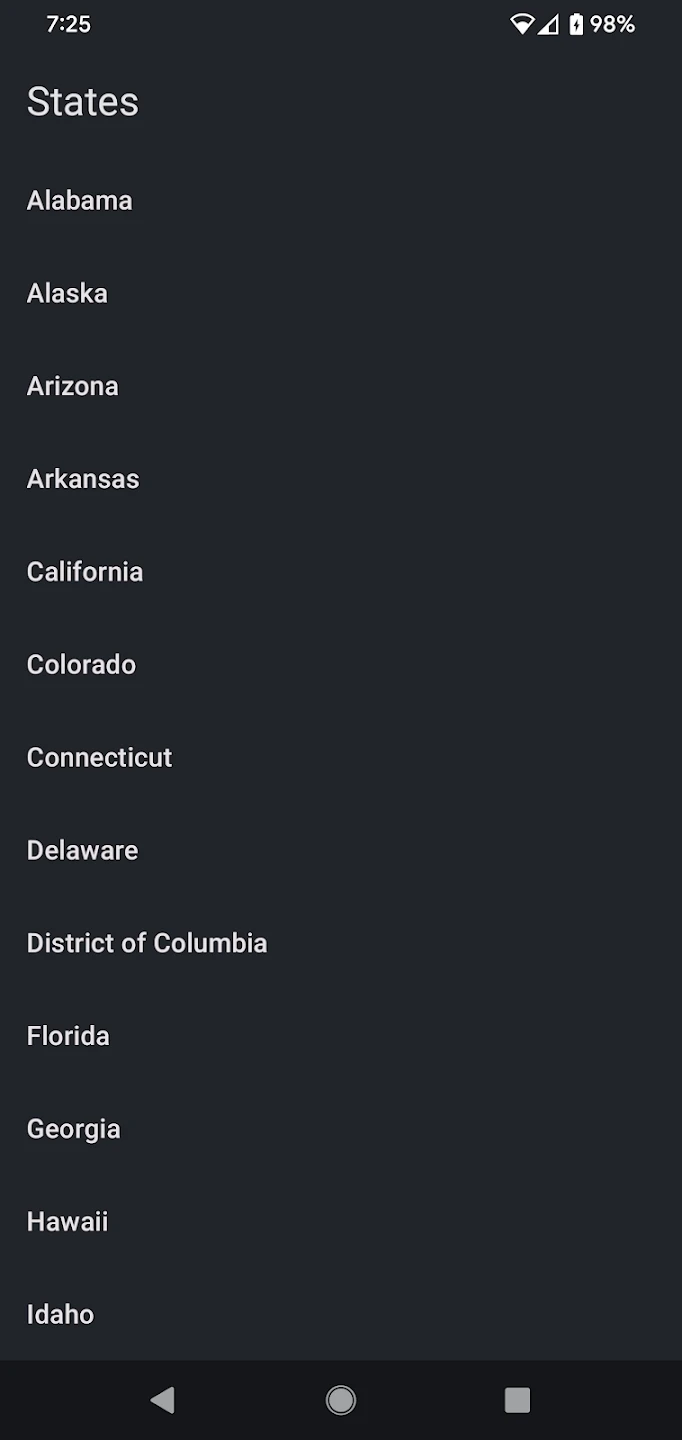Tap the Arkansas entry
This screenshot has height=1440, width=682.
click(83, 479)
